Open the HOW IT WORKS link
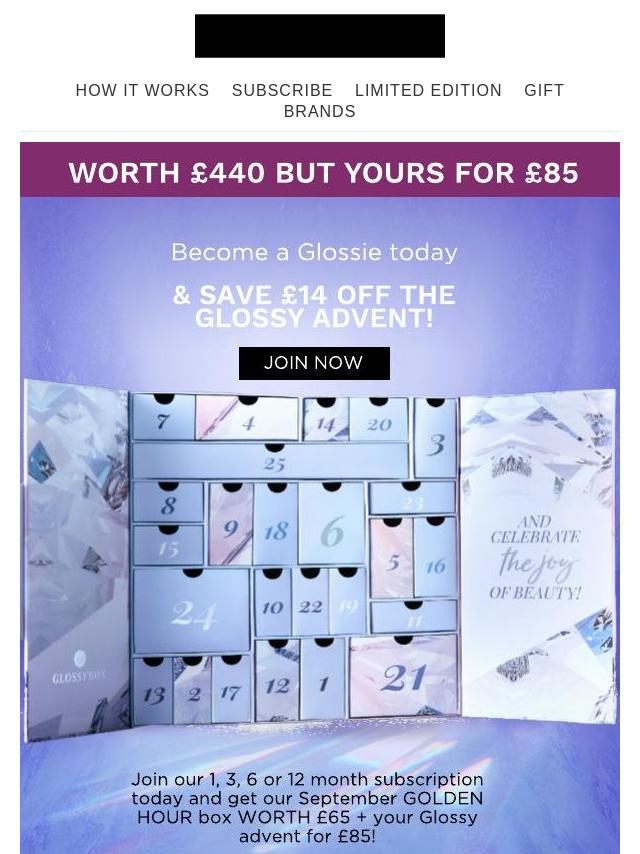Screen dimensions: 640x854 pyautogui.click(x=142, y=90)
